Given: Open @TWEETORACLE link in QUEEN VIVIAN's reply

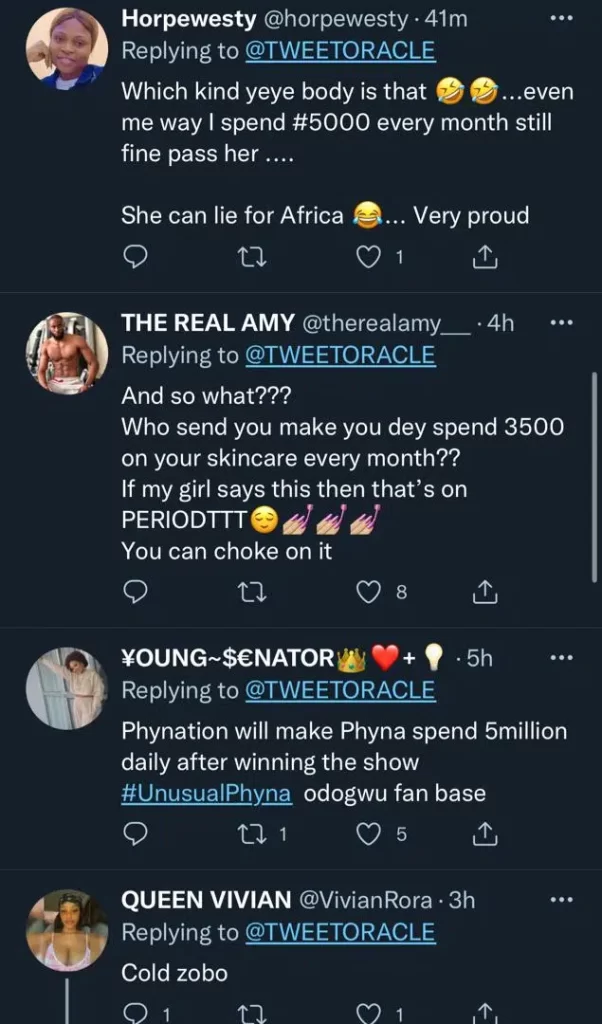Looking at the screenshot, I should 340,932.
